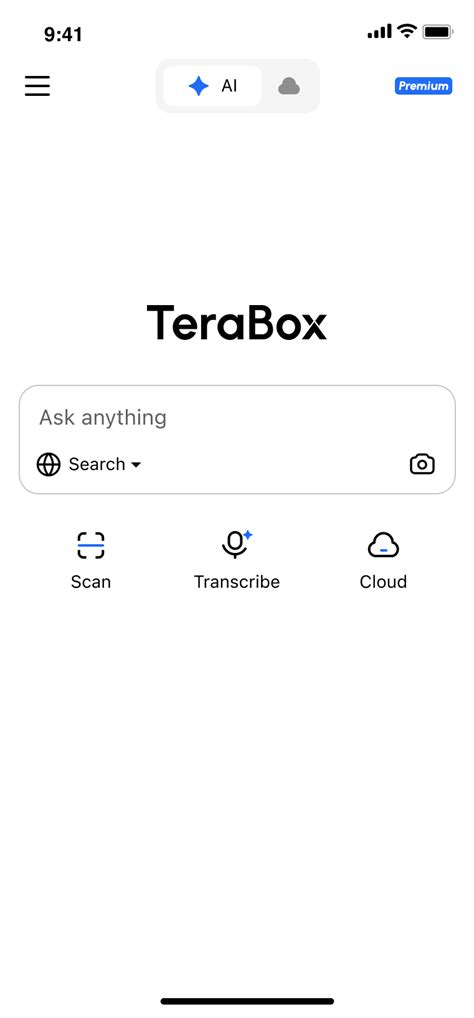Open the camera icon in the ask box
Screen dimensions: 474x1018
click(422, 464)
